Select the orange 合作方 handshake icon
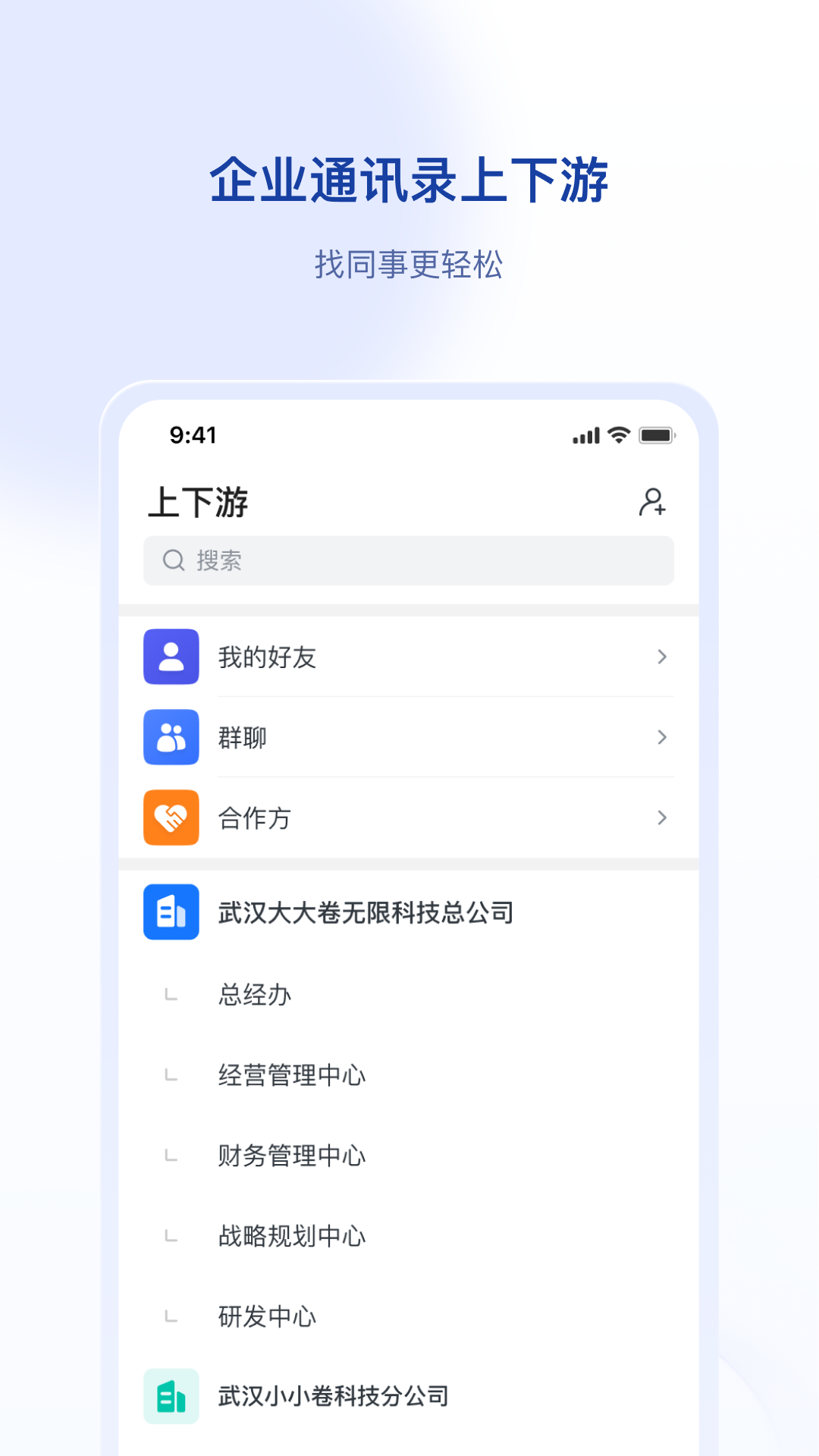The height and width of the screenshot is (1456, 819). [x=171, y=817]
